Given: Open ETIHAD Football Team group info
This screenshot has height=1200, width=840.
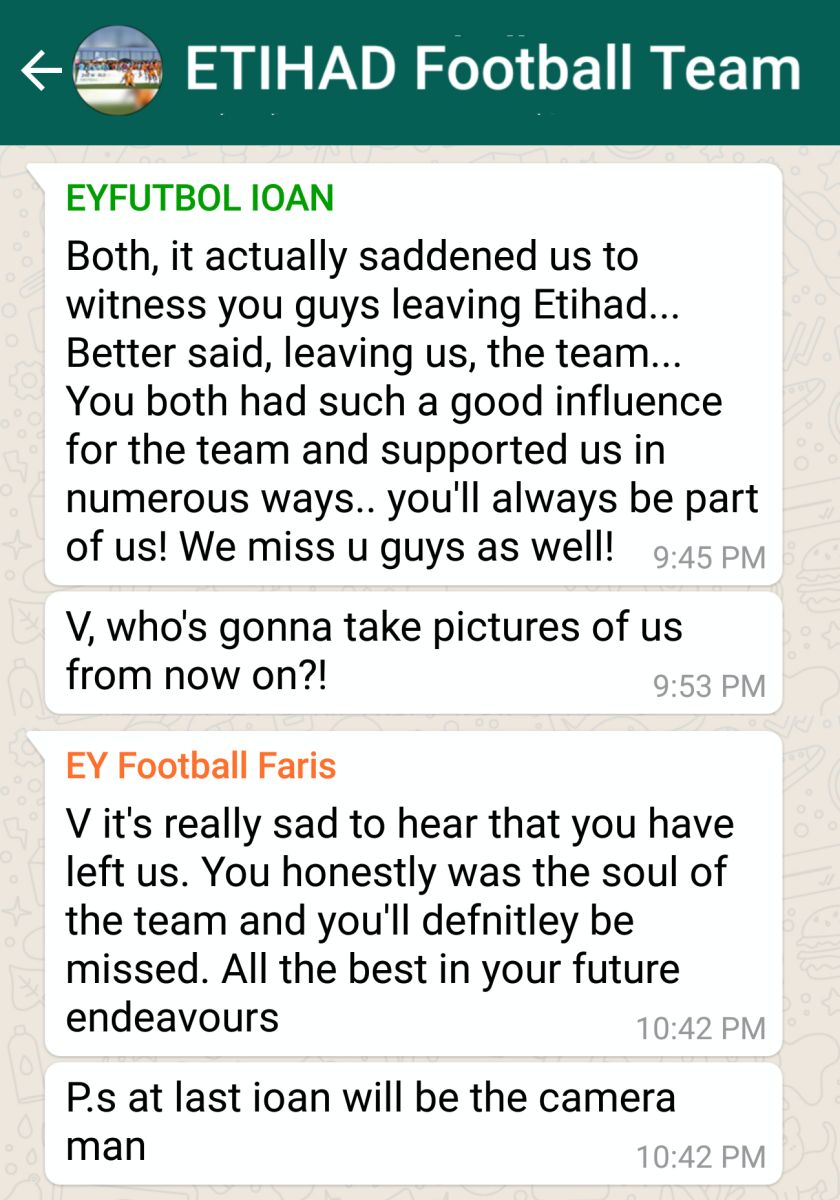Looking at the screenshot, I should pos(492,70).
